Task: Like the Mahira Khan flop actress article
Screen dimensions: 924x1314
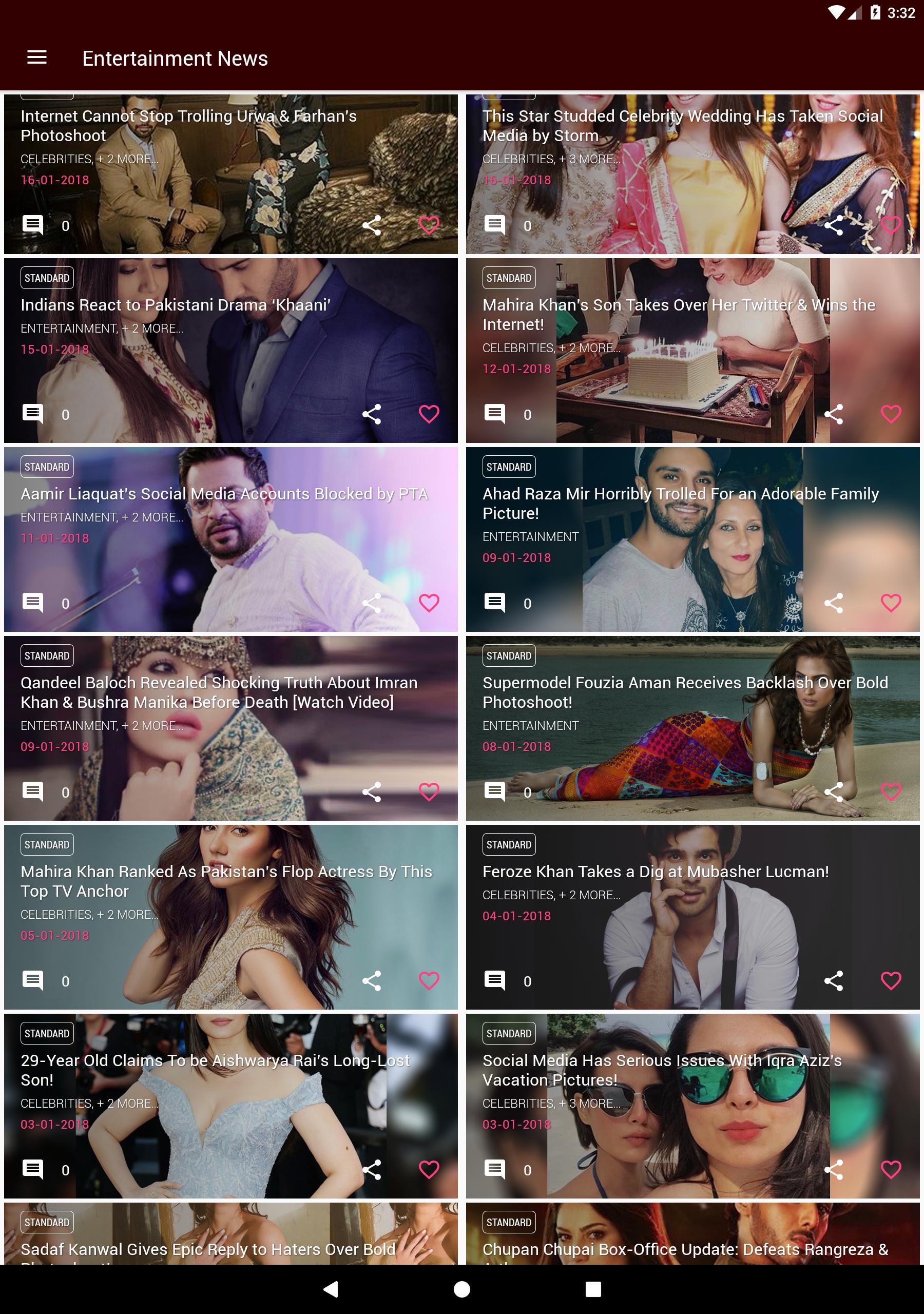Action: 428,980
